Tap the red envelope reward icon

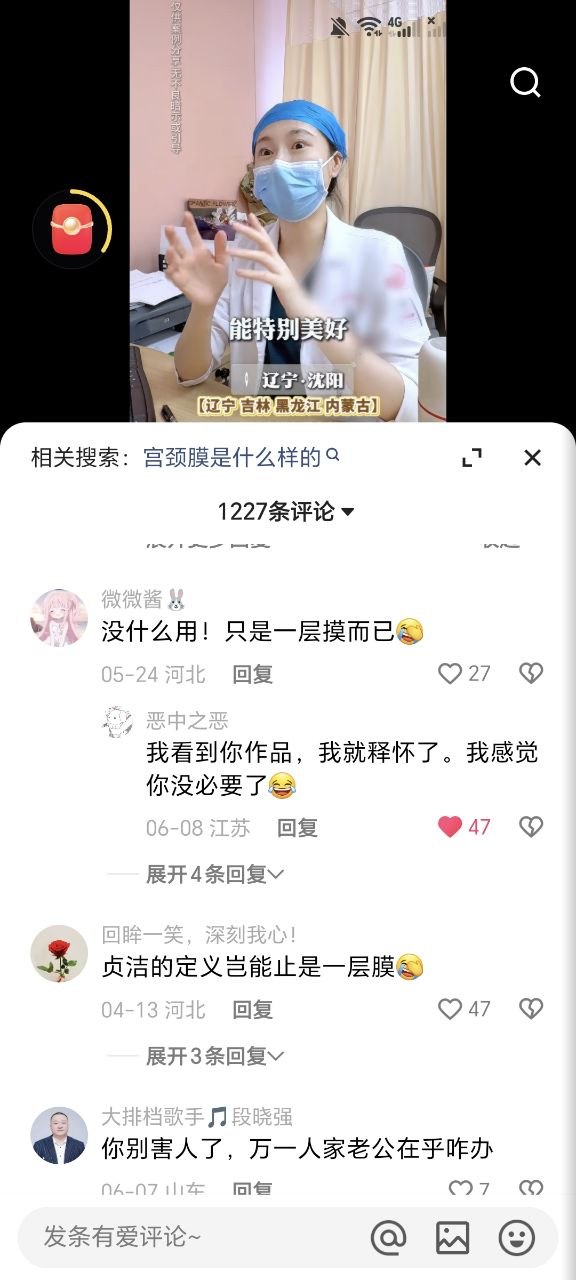click(x=71, y=229)
